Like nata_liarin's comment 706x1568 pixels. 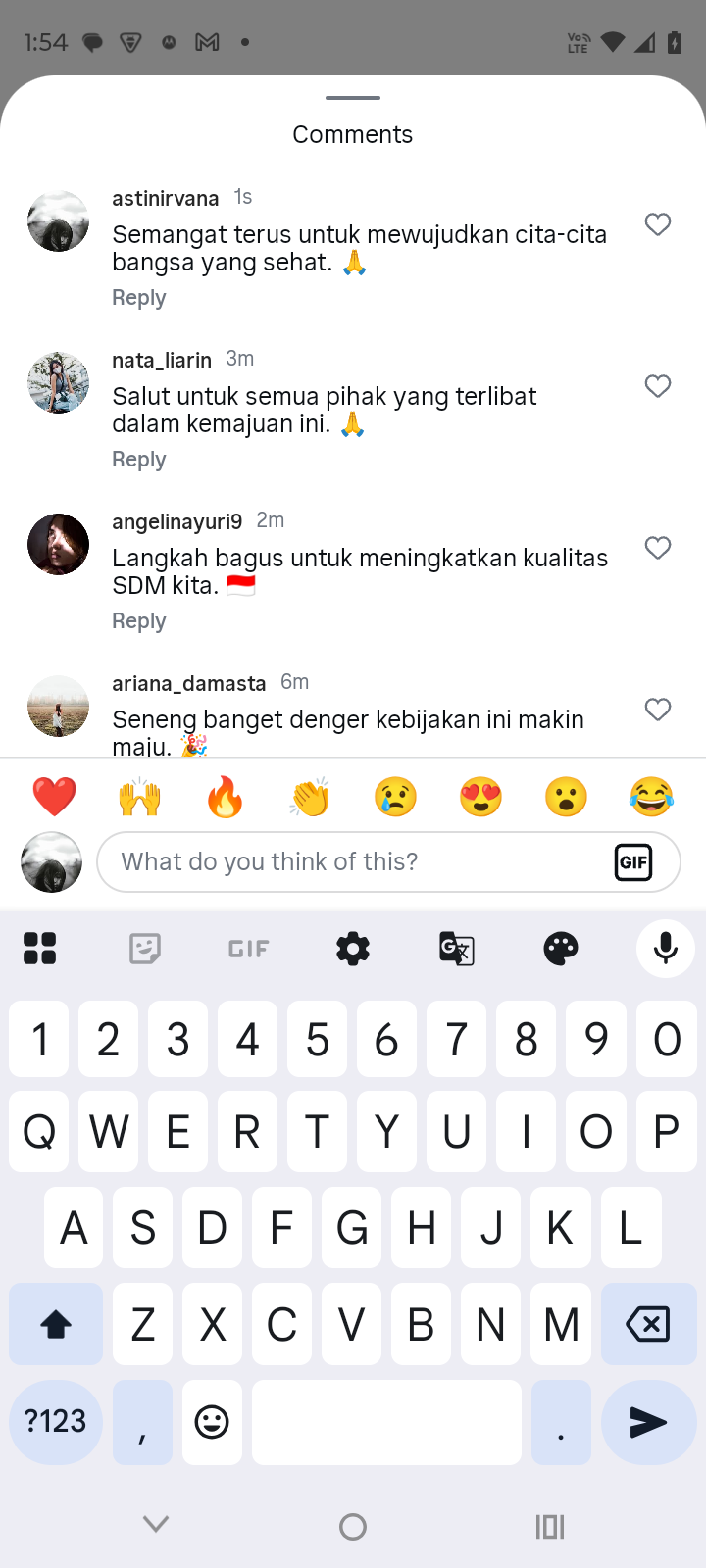[x=658, y=386]
